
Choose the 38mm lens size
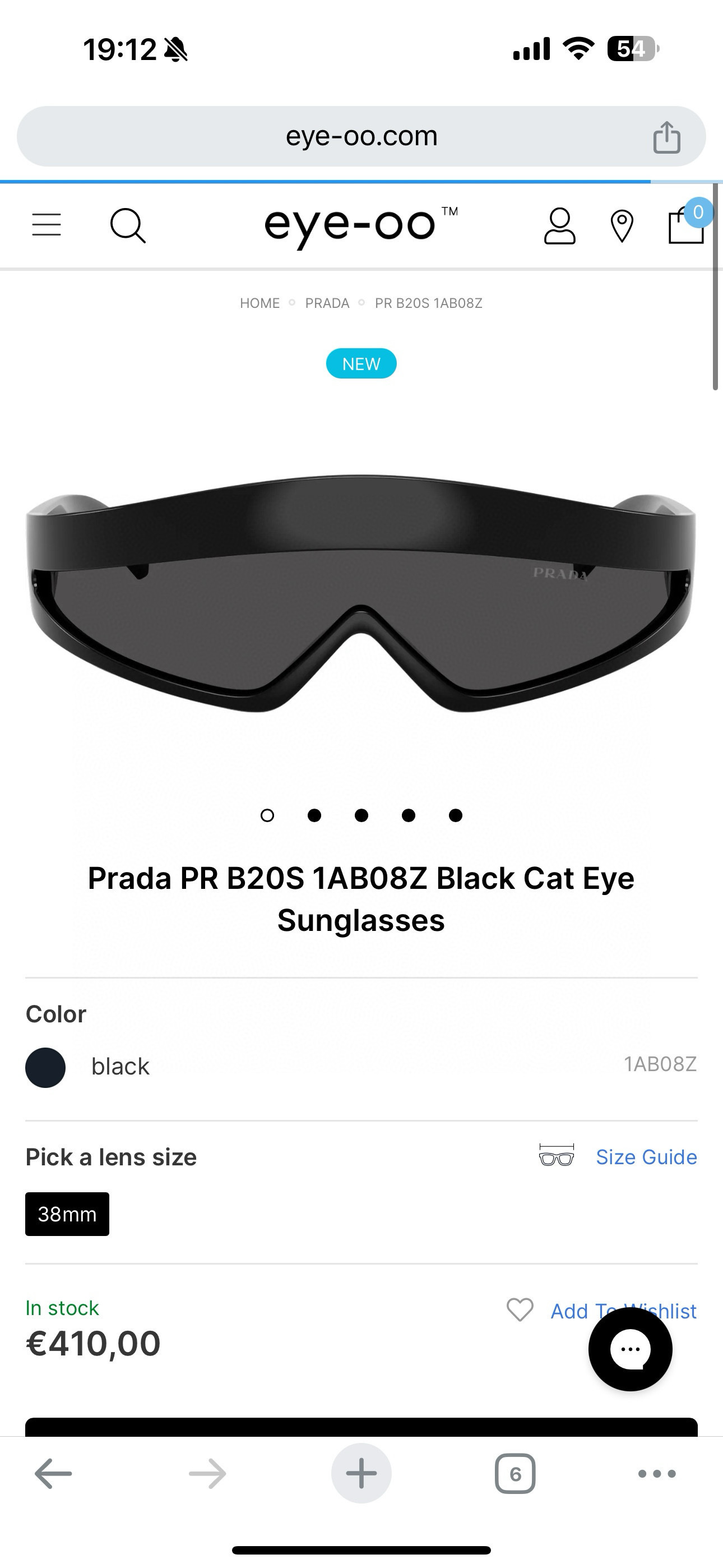coord(67,1214)
